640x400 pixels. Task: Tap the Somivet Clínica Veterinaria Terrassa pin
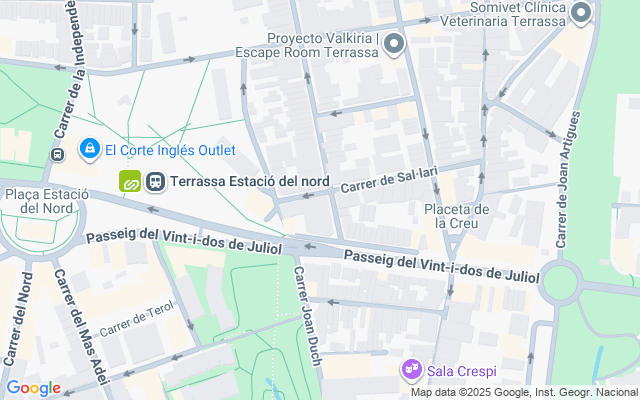[x=581, y=13]
